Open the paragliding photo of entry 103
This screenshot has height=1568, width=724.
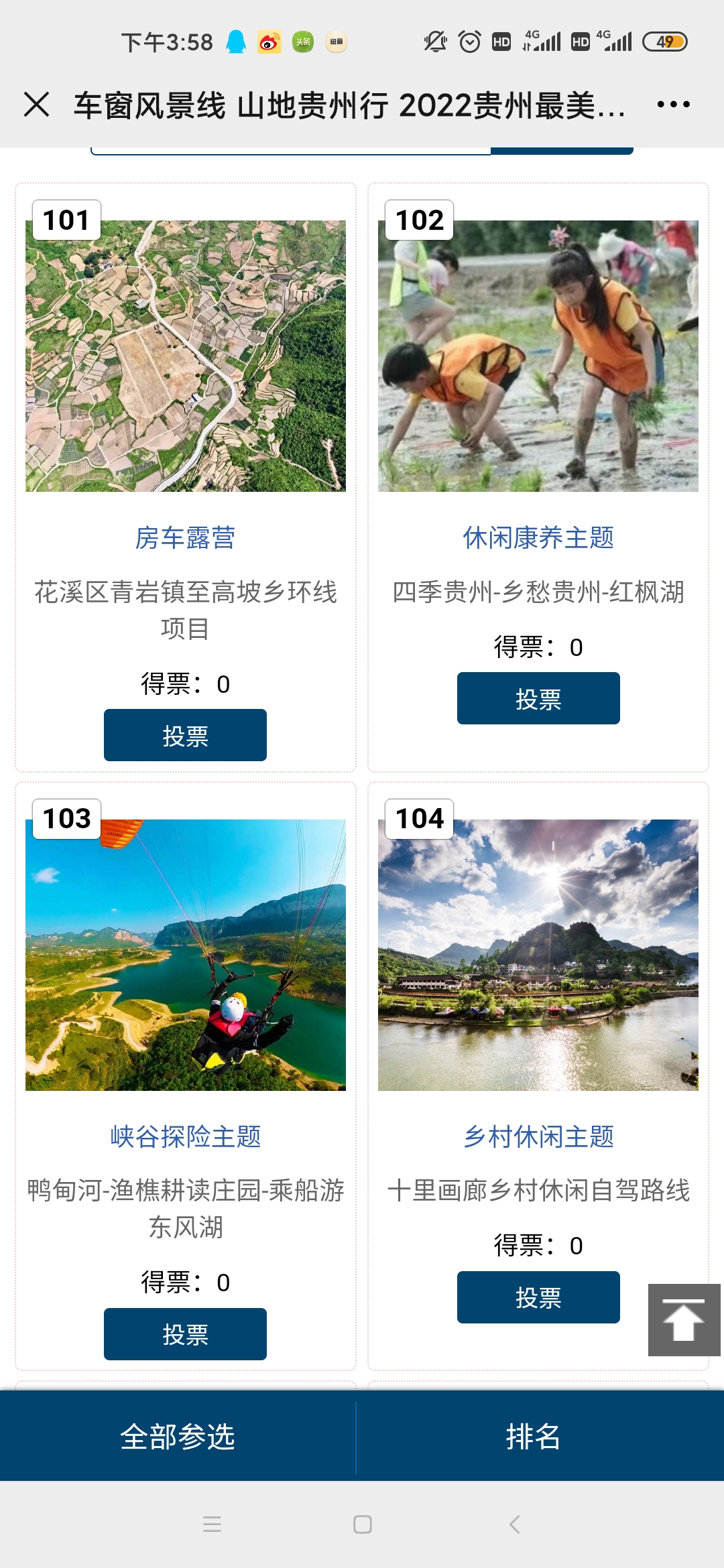click(186, 955)
